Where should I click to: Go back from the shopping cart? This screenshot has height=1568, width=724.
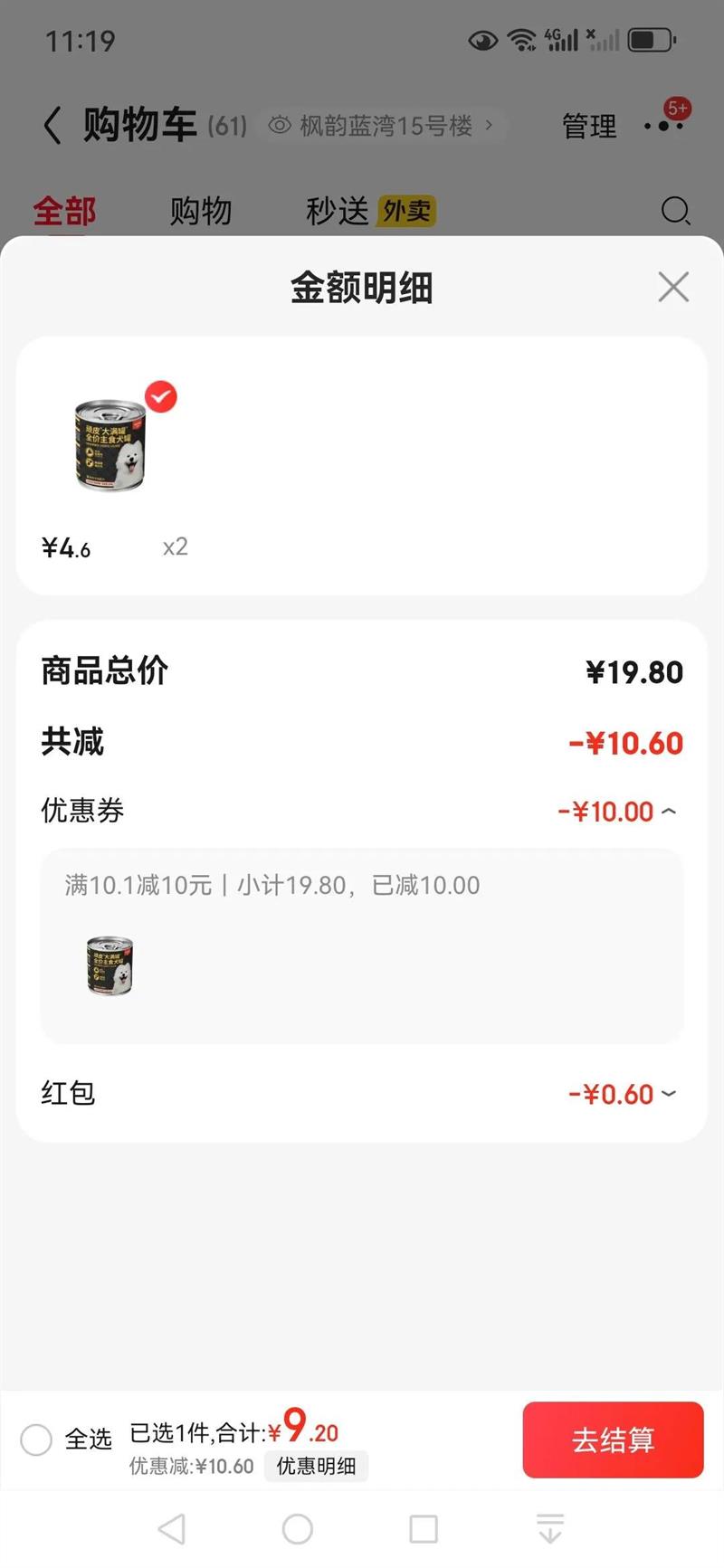[x=52, y=125]
